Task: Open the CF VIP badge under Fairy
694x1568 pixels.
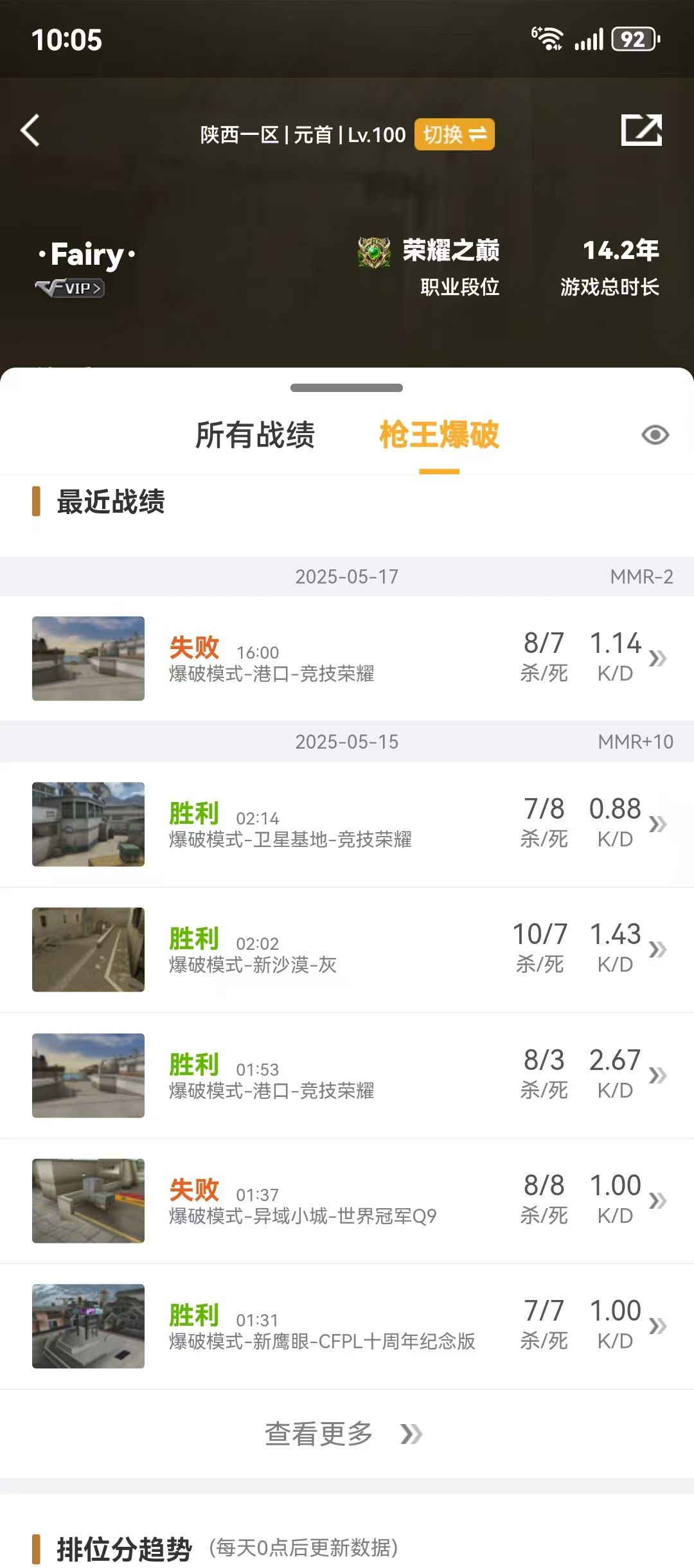Action: click(69, 288)
